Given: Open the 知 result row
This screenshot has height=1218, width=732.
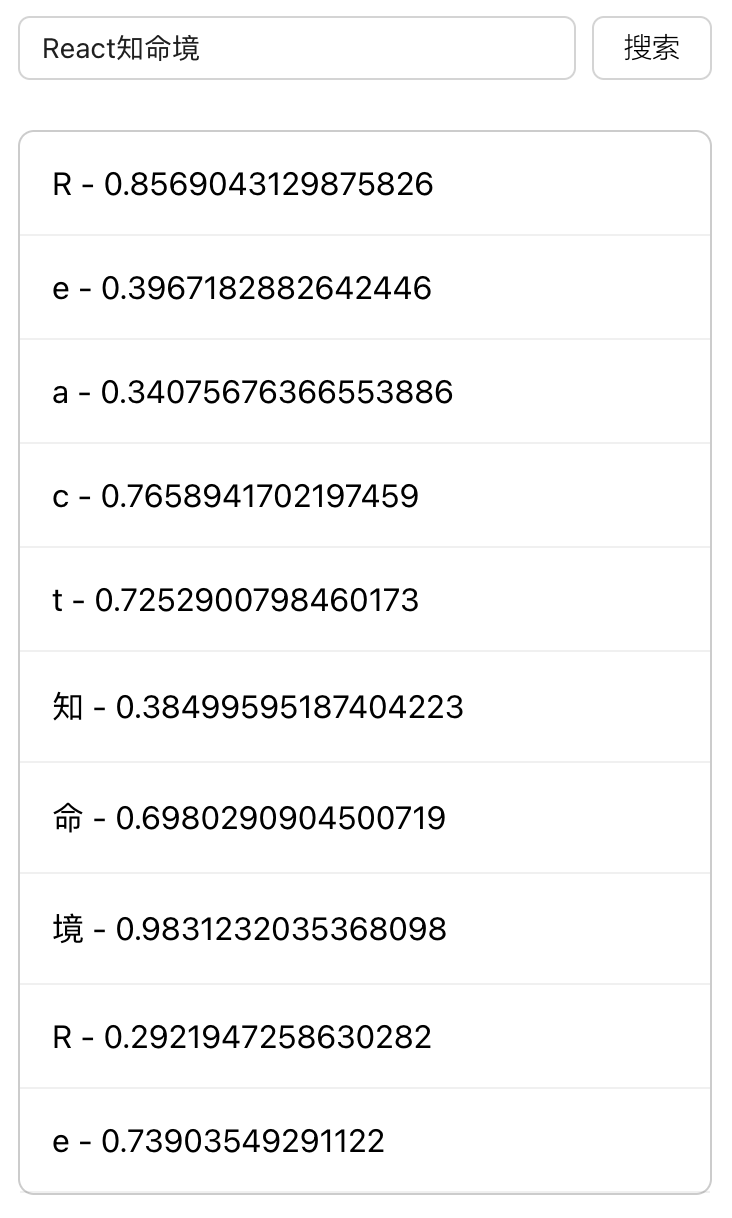Looking at the screenshot, I should (x=365, y=707).
